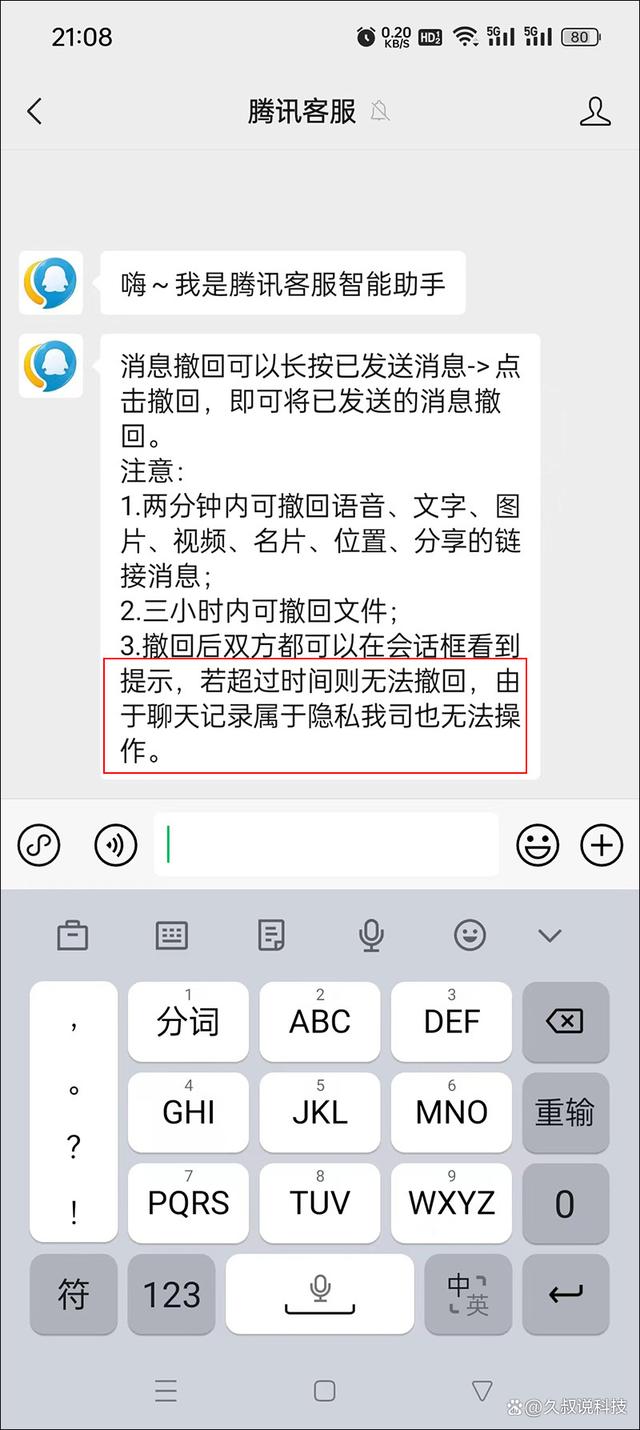The height and width of the screenshot is (1430, 640).
Task: Open the emoji sticker panel
Action: click(x=537, y=846)
